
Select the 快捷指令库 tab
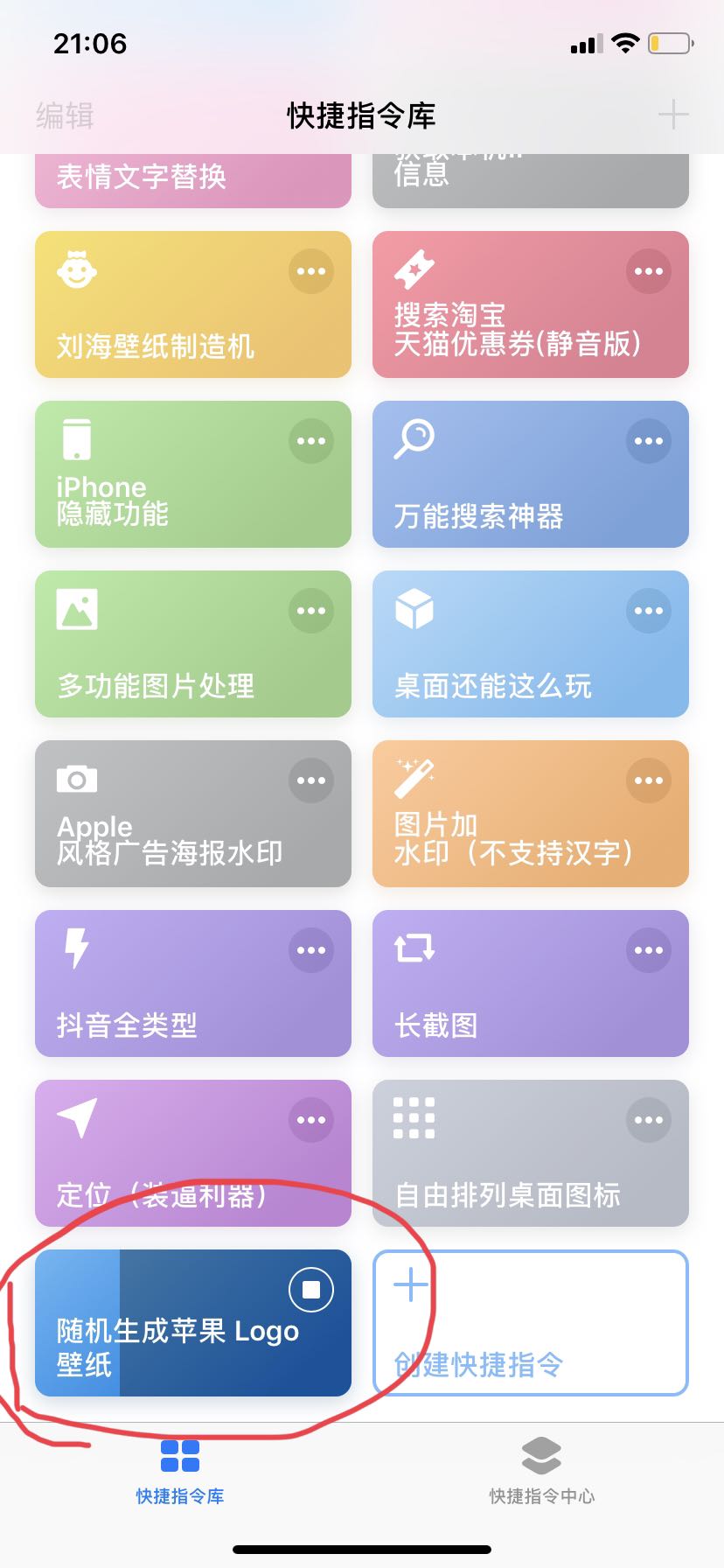pos(180,1470)
